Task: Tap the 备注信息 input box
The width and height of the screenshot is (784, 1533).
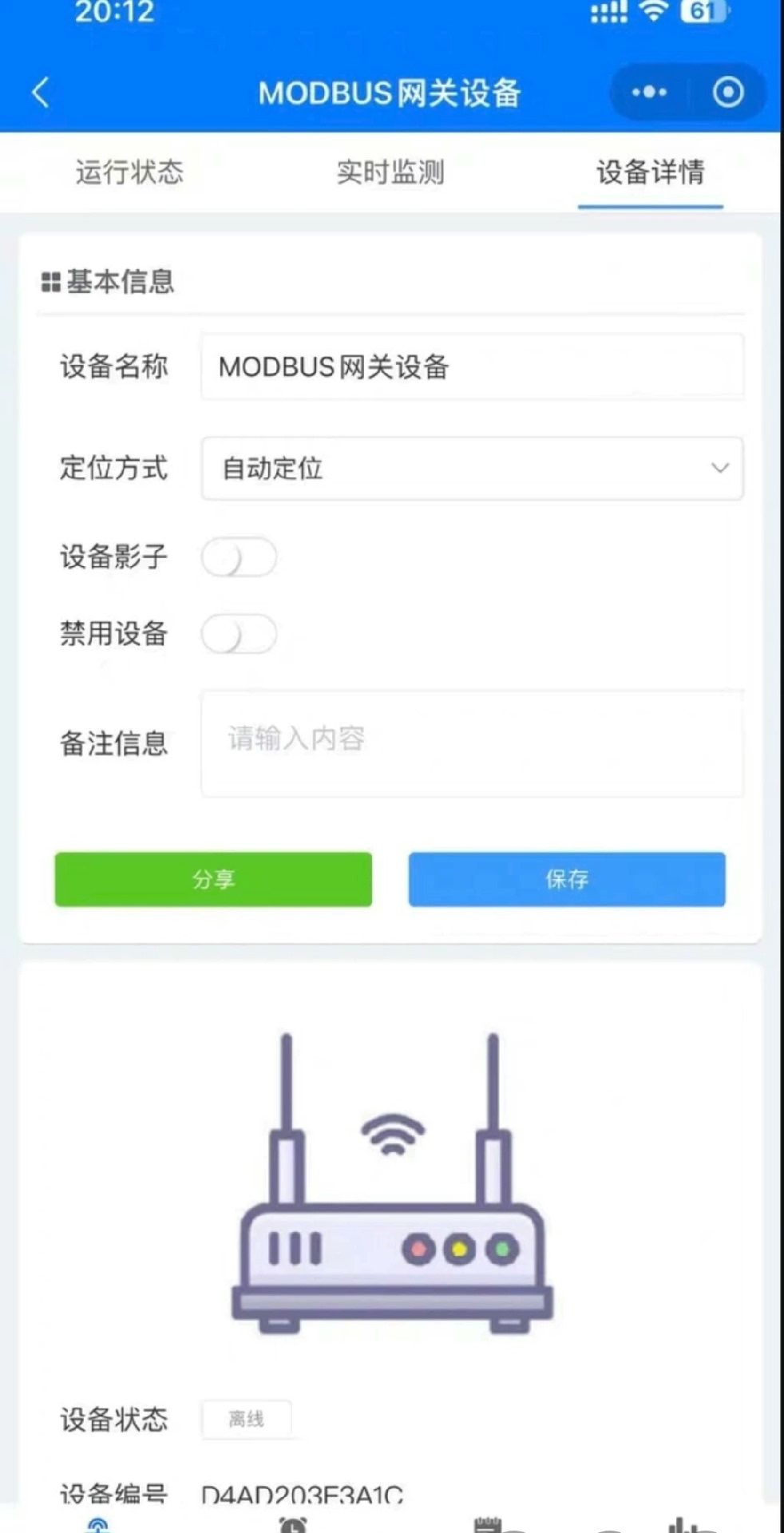Action: pyautogui.click(x=471, y=743)
